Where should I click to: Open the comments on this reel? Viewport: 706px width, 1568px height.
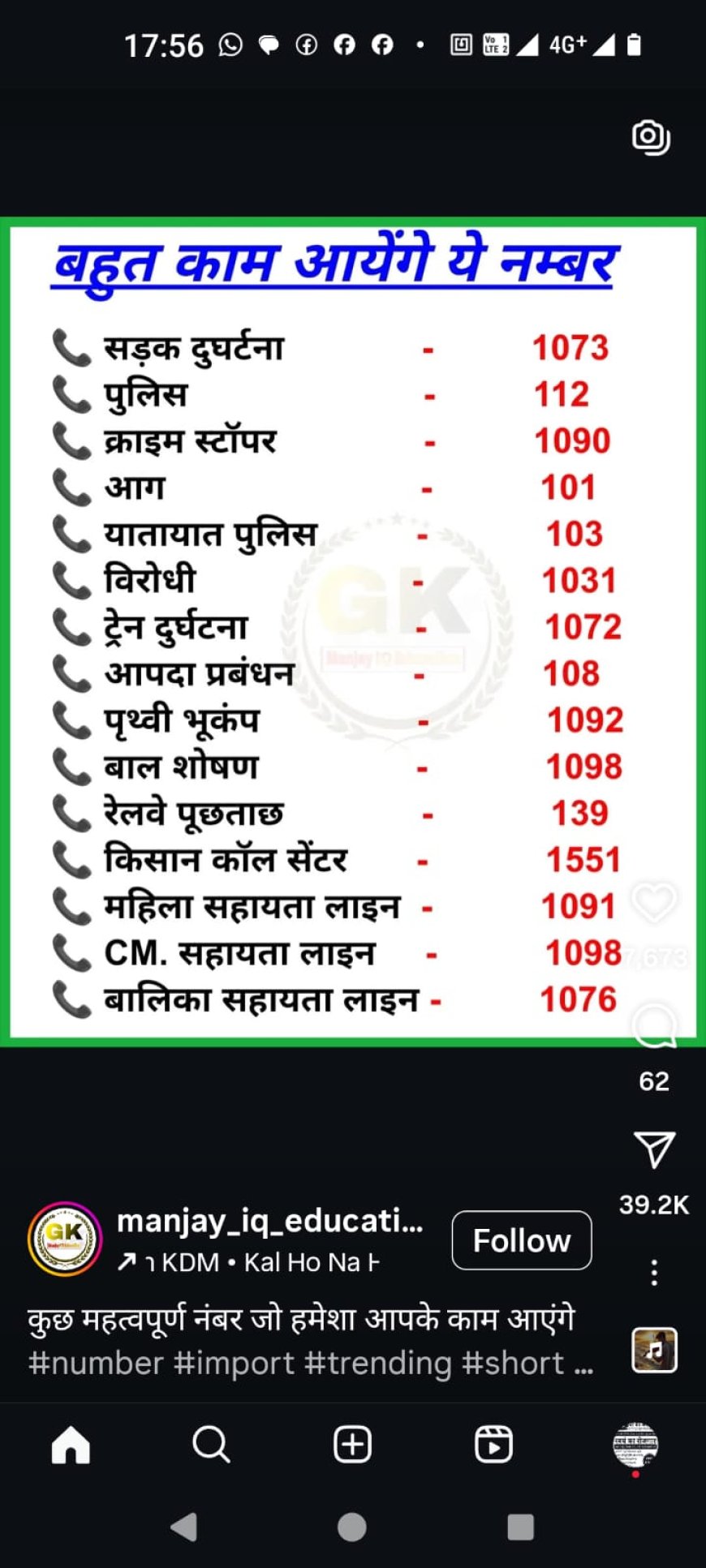(654, 1025)
